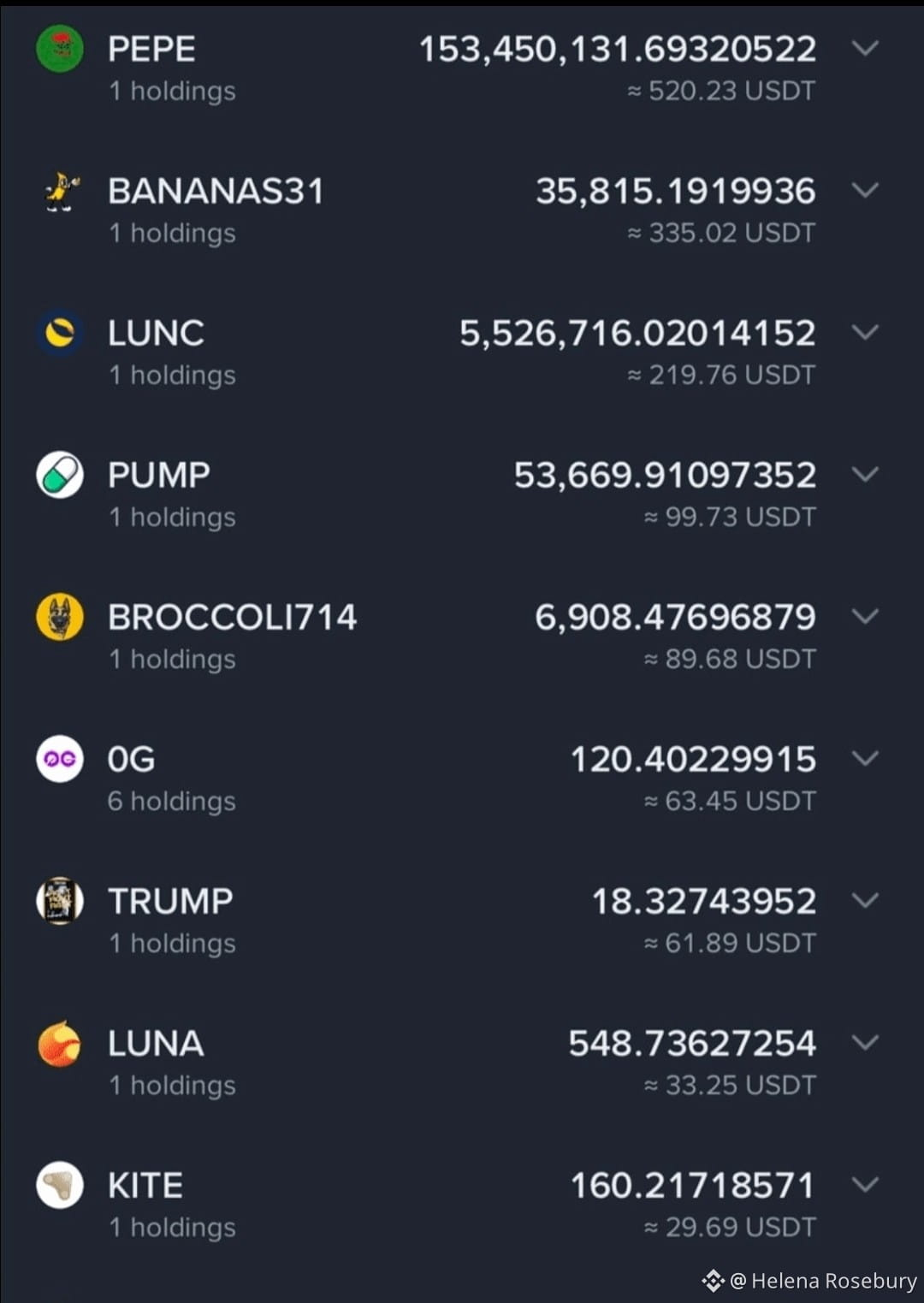Open the LUNC row chevron

tap(866, 332)
